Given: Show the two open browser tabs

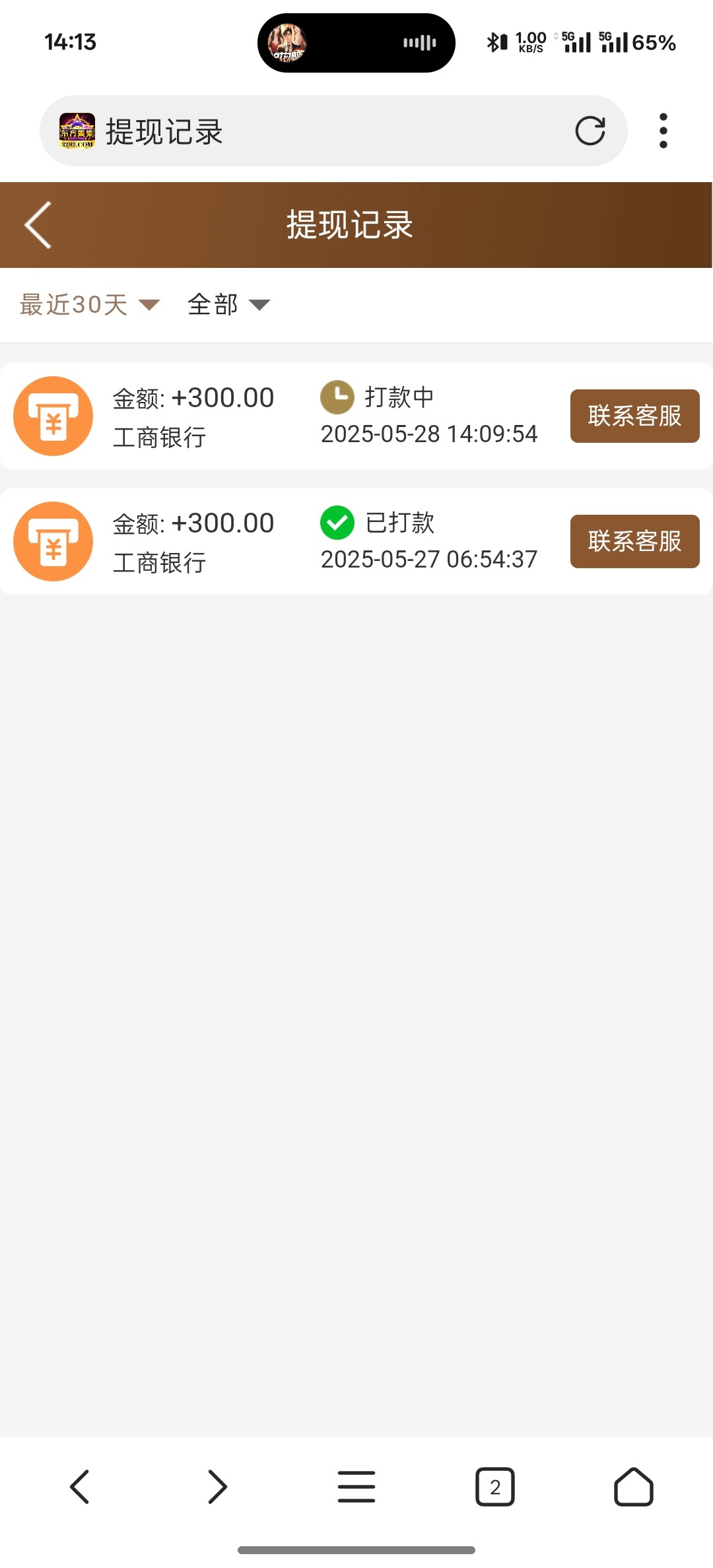Looking at the screenshot, I should tap(495, 1487).
